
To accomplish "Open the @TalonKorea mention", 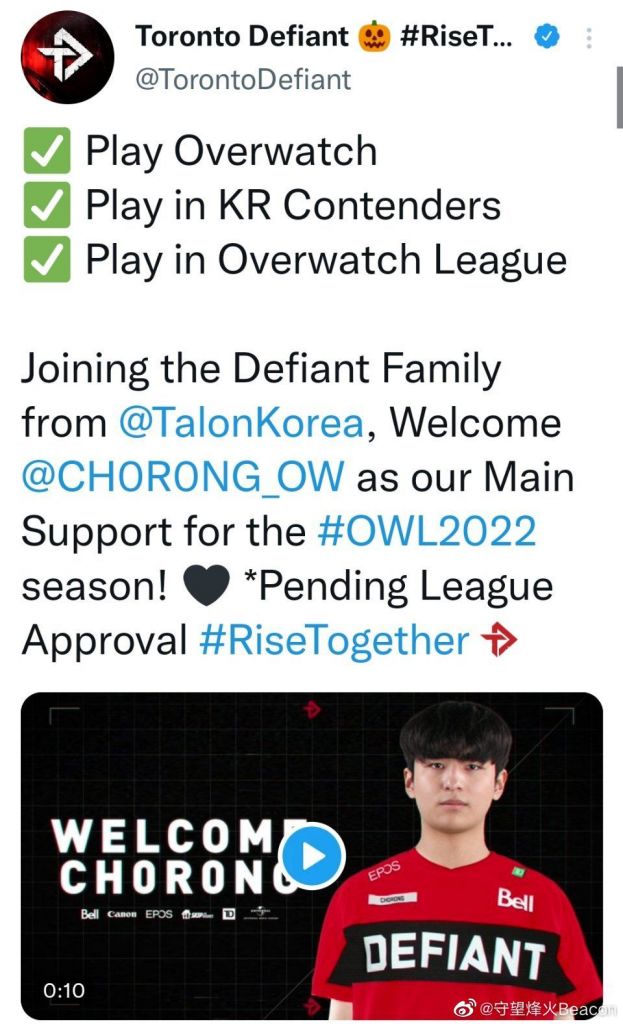I will pos(240,423).
